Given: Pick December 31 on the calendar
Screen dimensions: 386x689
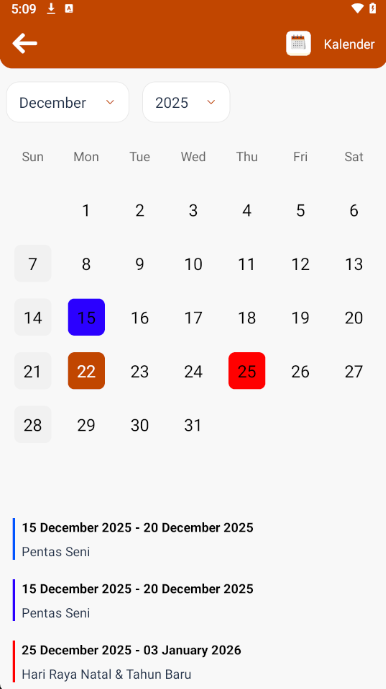Looking at the screenshot, I should [193, 425].
